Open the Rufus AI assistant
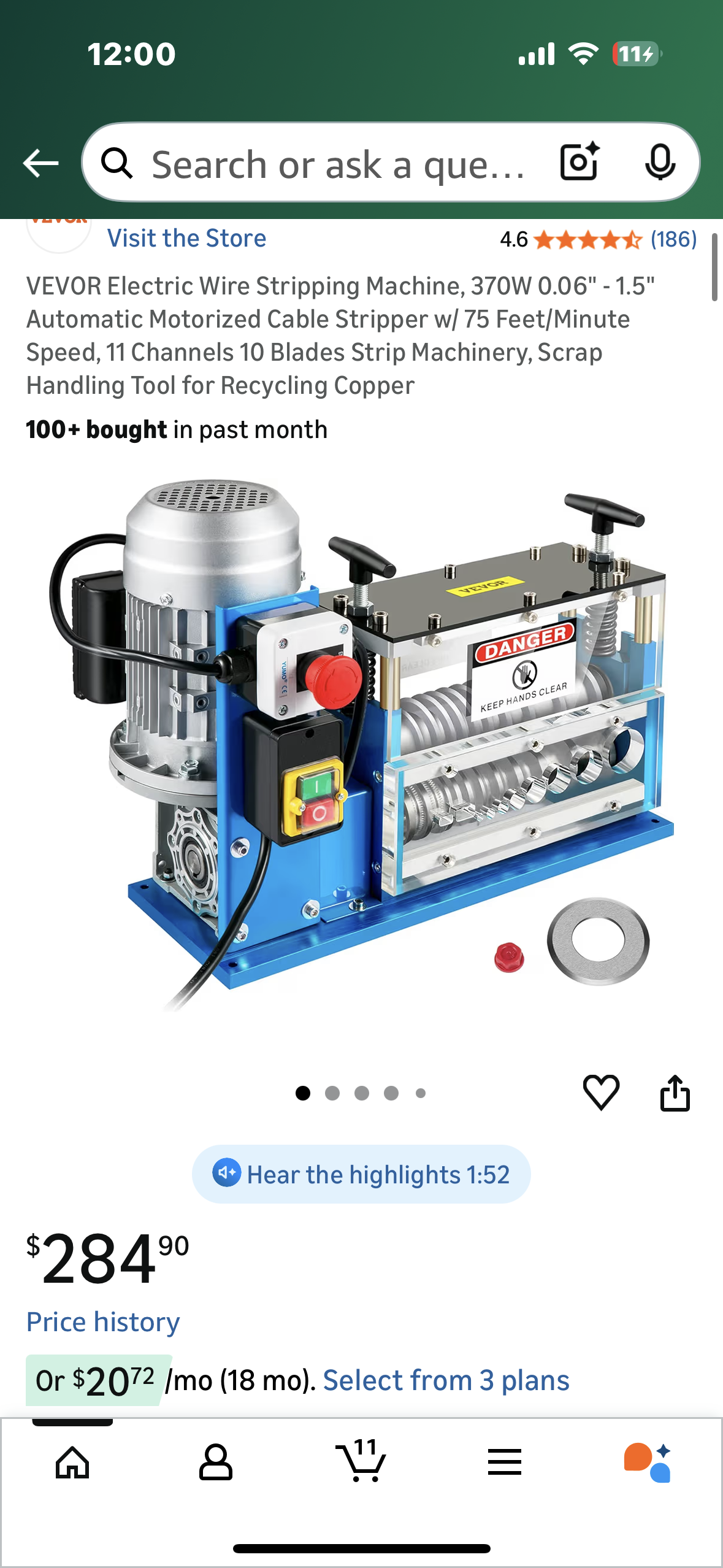723x1568 pixels. click(648, 1462)
